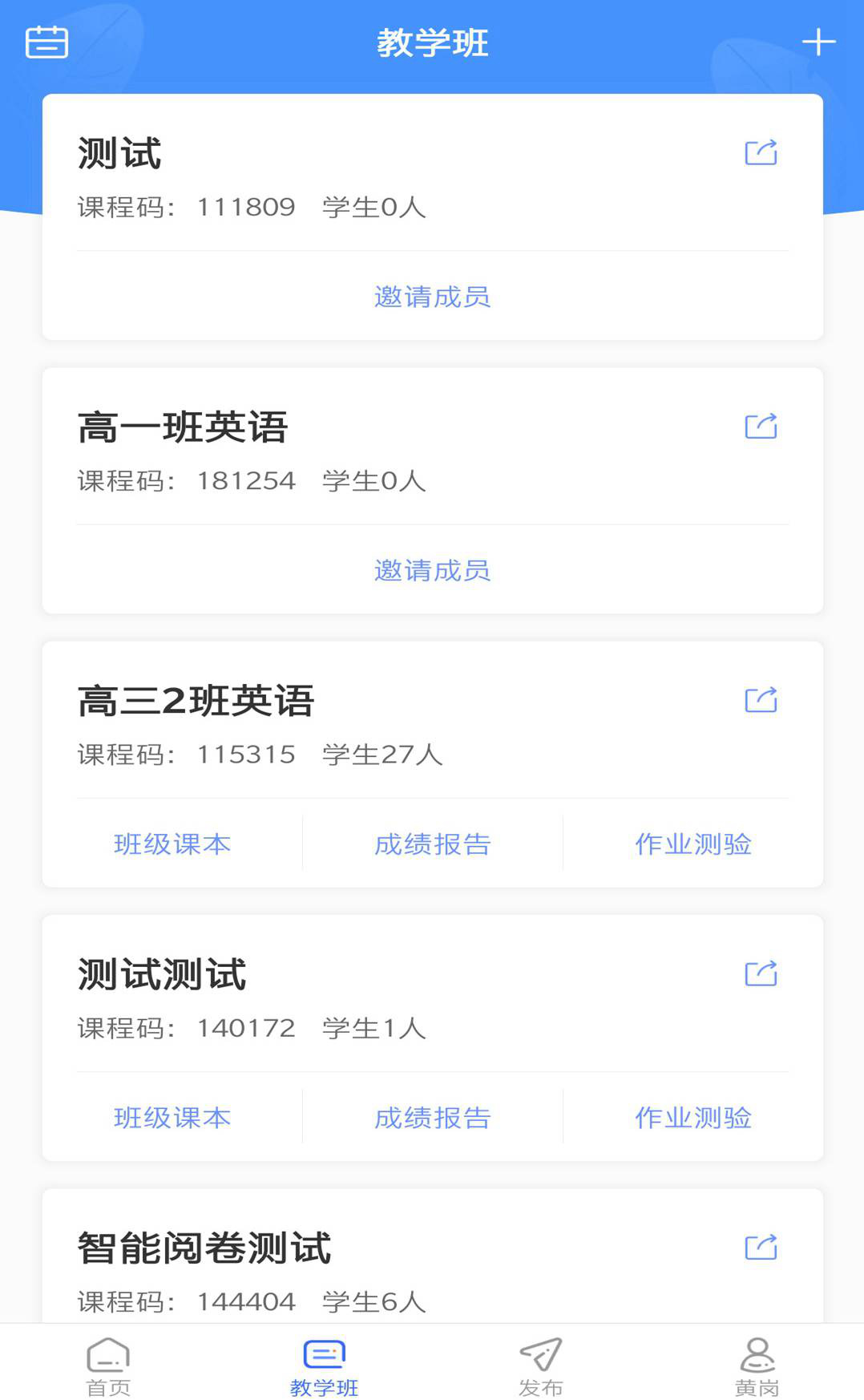Screen dimensions: 864x1400
Task: Tap the plus icon to create a new class
Action: 817,43
